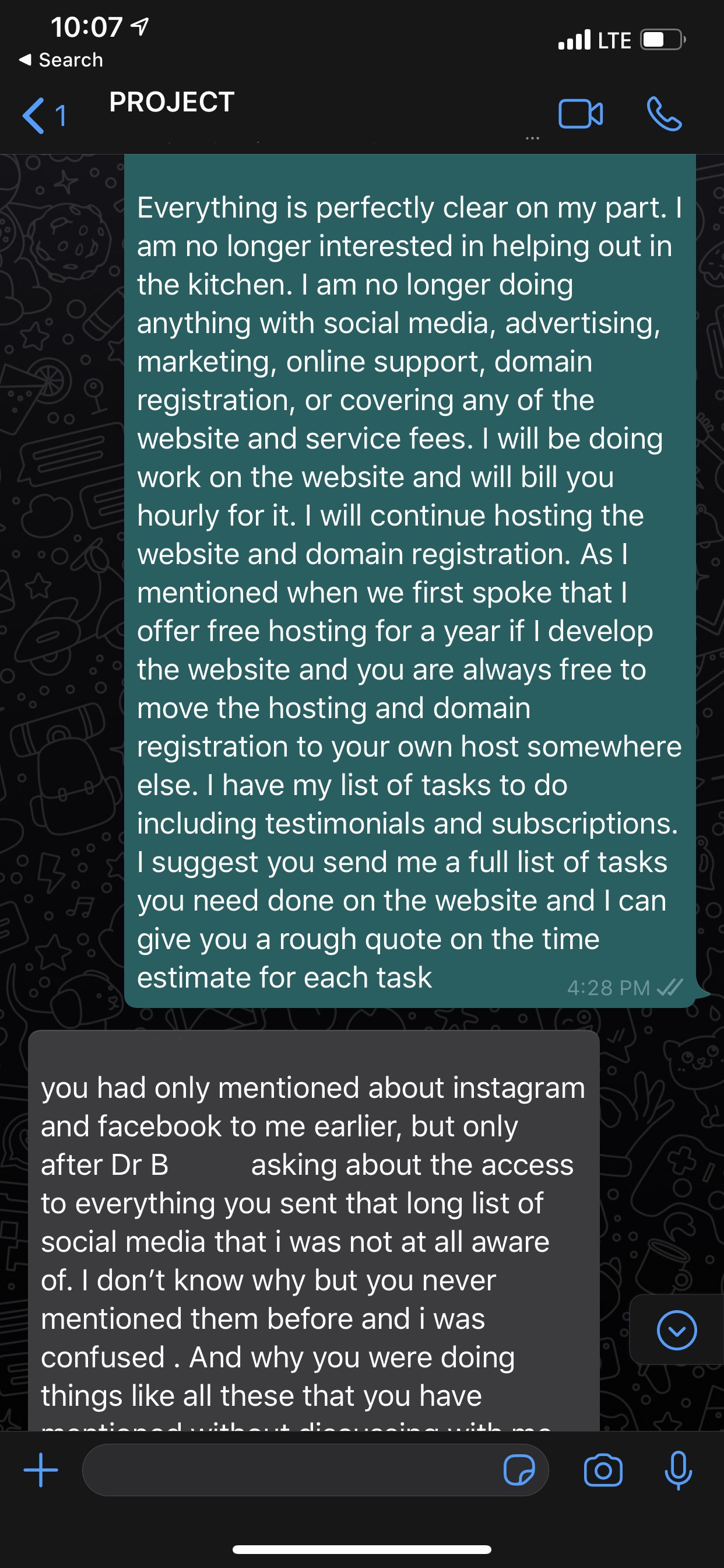Open the sticker picker
Viewport: 724px width, 1568px height.
pyautogui.click(x=519, y=1470)
